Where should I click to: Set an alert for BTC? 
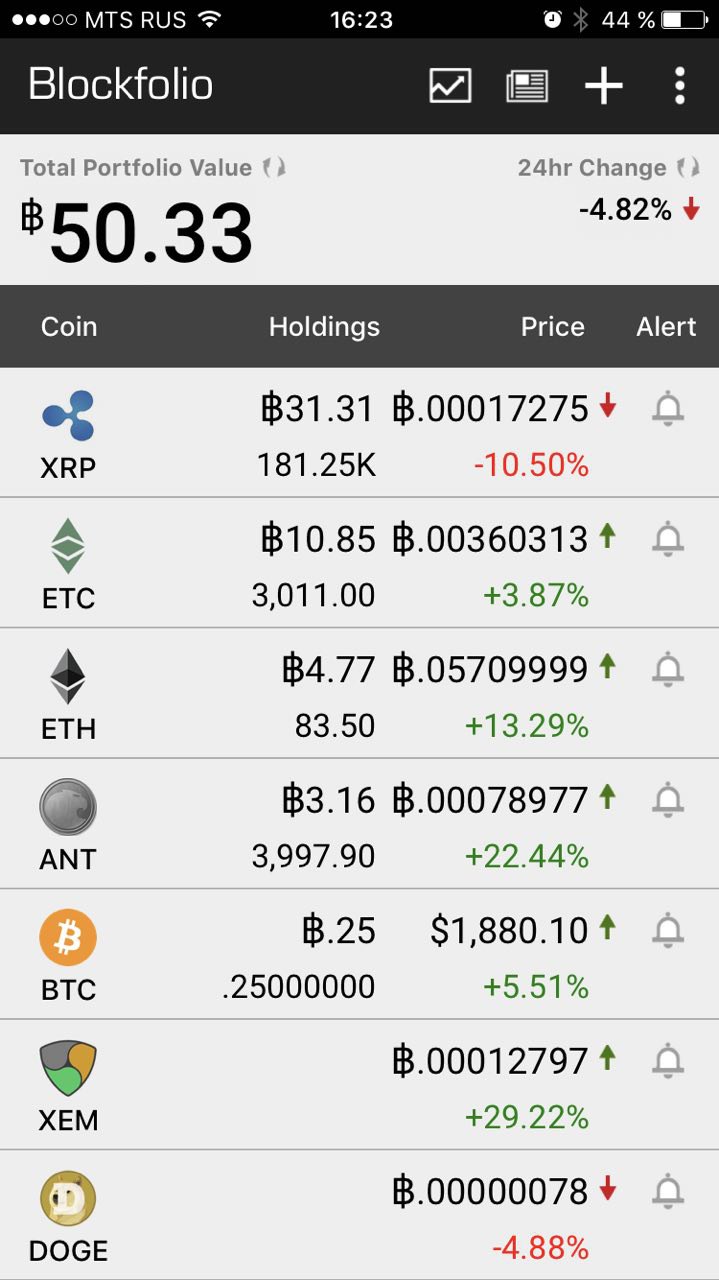[x=668, y=931]
